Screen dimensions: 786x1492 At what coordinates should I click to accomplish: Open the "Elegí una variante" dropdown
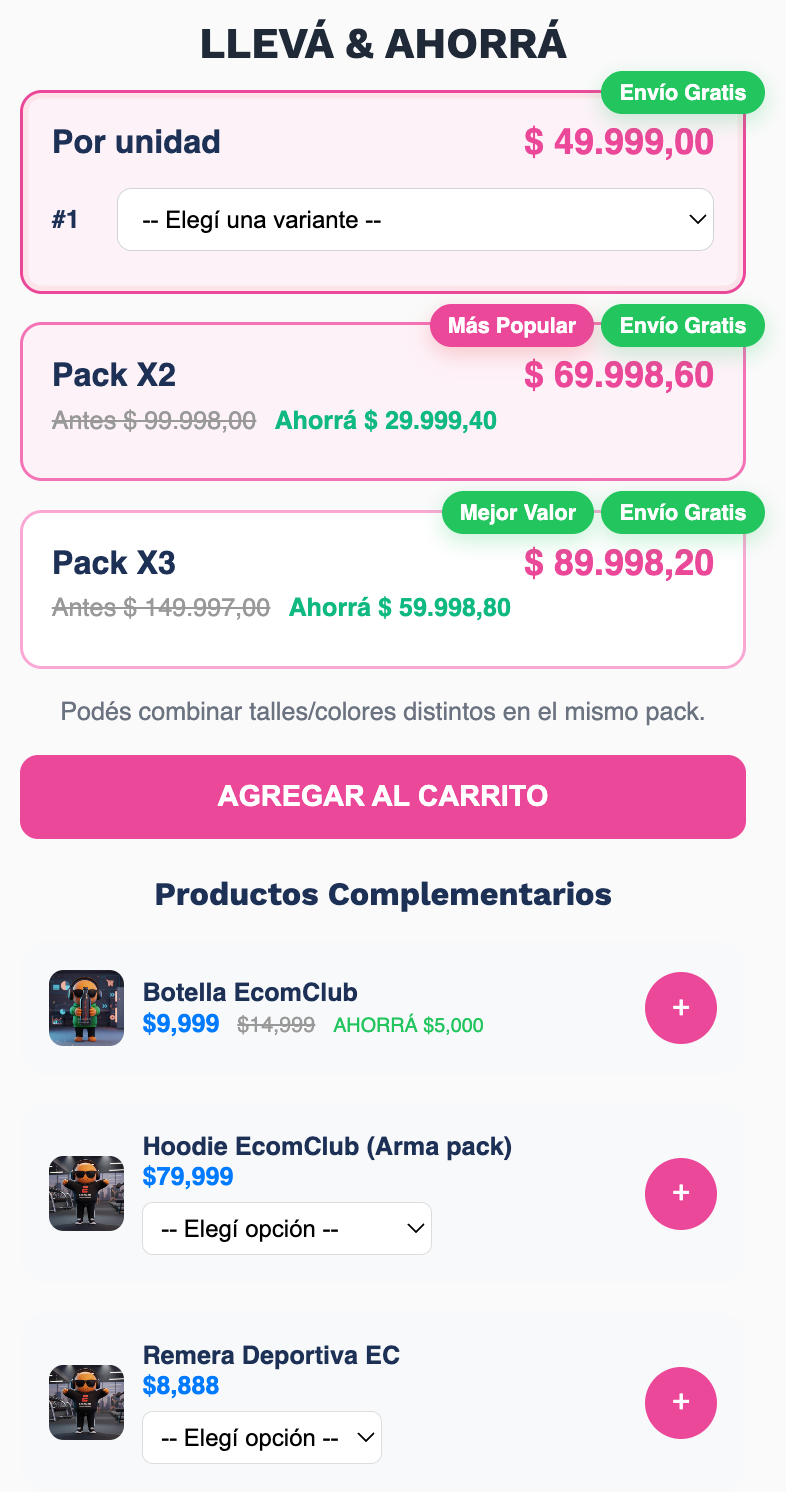(415, 219)
